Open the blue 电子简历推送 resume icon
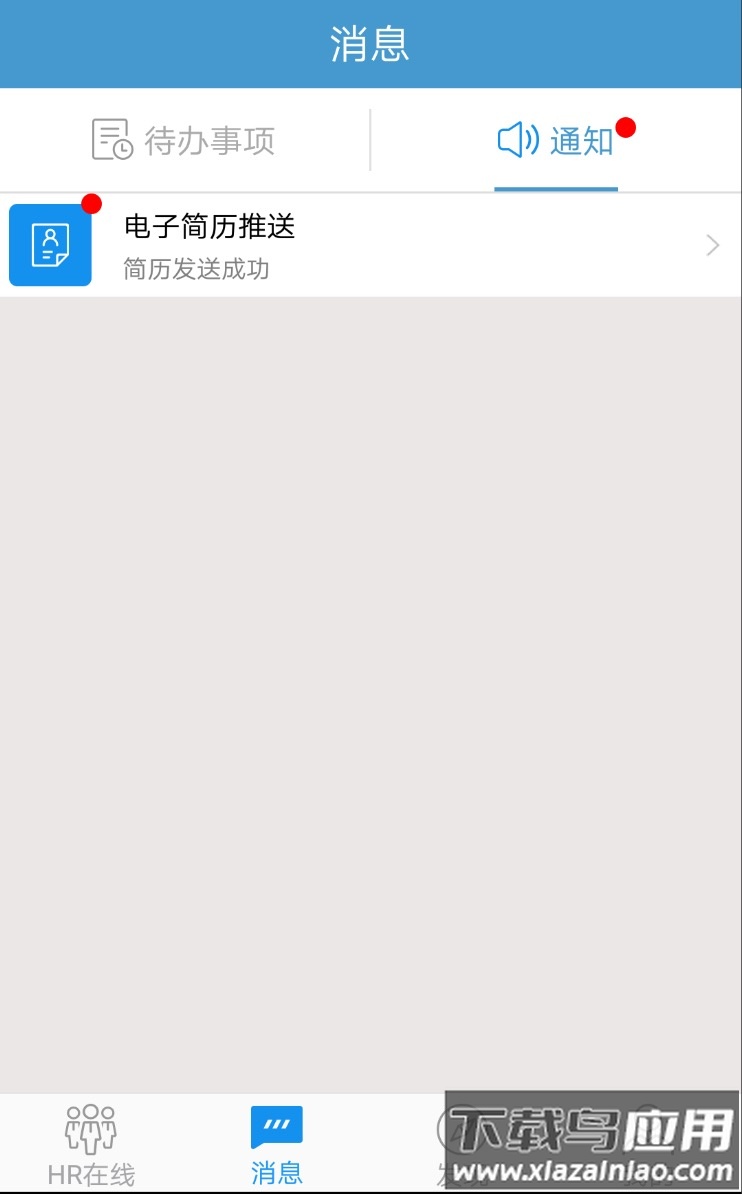 coord(50,244)
